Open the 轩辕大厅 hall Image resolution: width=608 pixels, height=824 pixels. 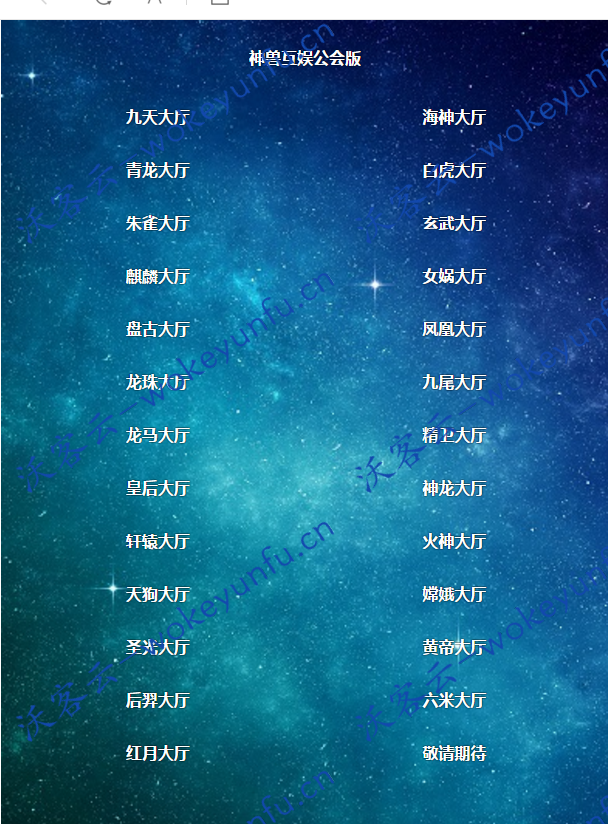coord(157,542)
